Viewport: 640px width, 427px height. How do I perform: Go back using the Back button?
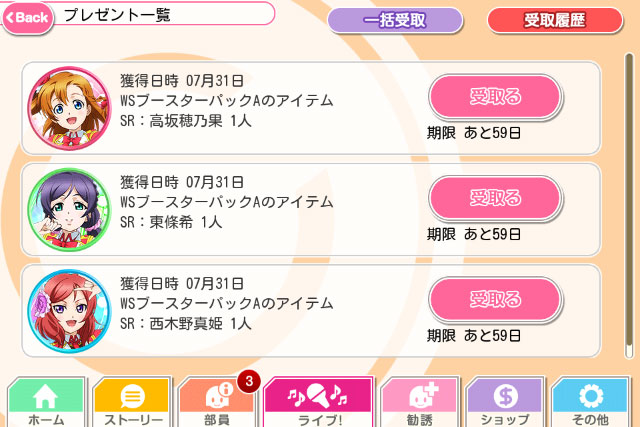click(26, 17)
